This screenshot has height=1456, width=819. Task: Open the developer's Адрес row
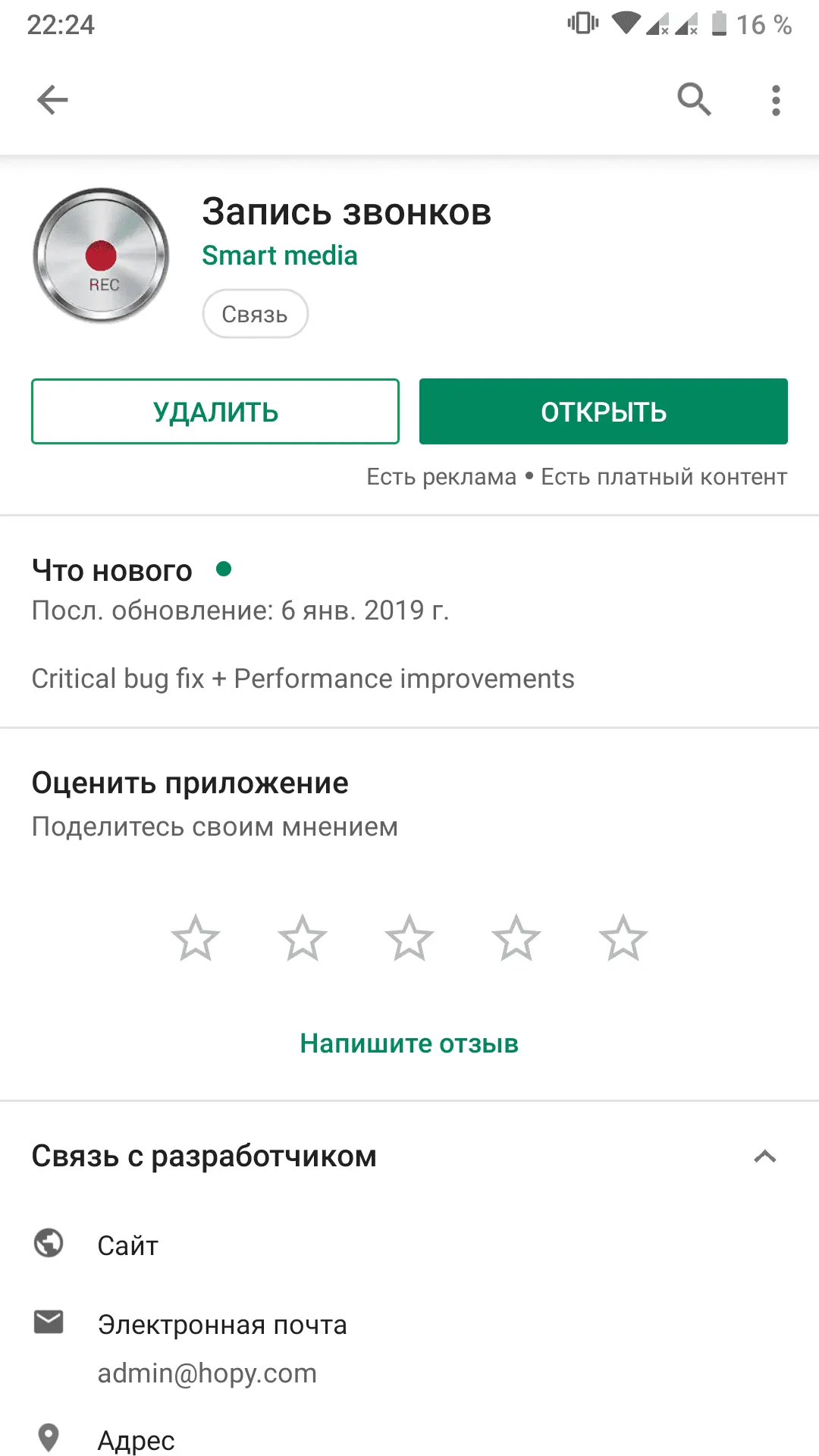(x=136, y=1439)
